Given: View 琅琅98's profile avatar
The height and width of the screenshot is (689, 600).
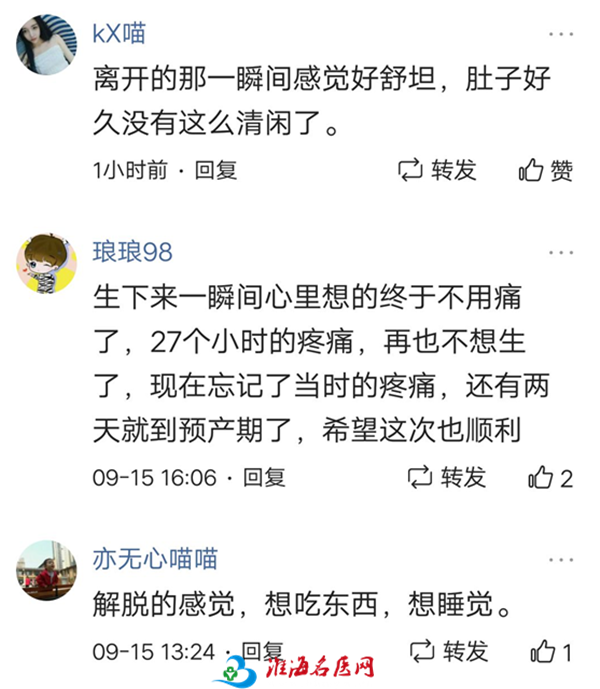Looking at the screenshot, I should point(46,265).
